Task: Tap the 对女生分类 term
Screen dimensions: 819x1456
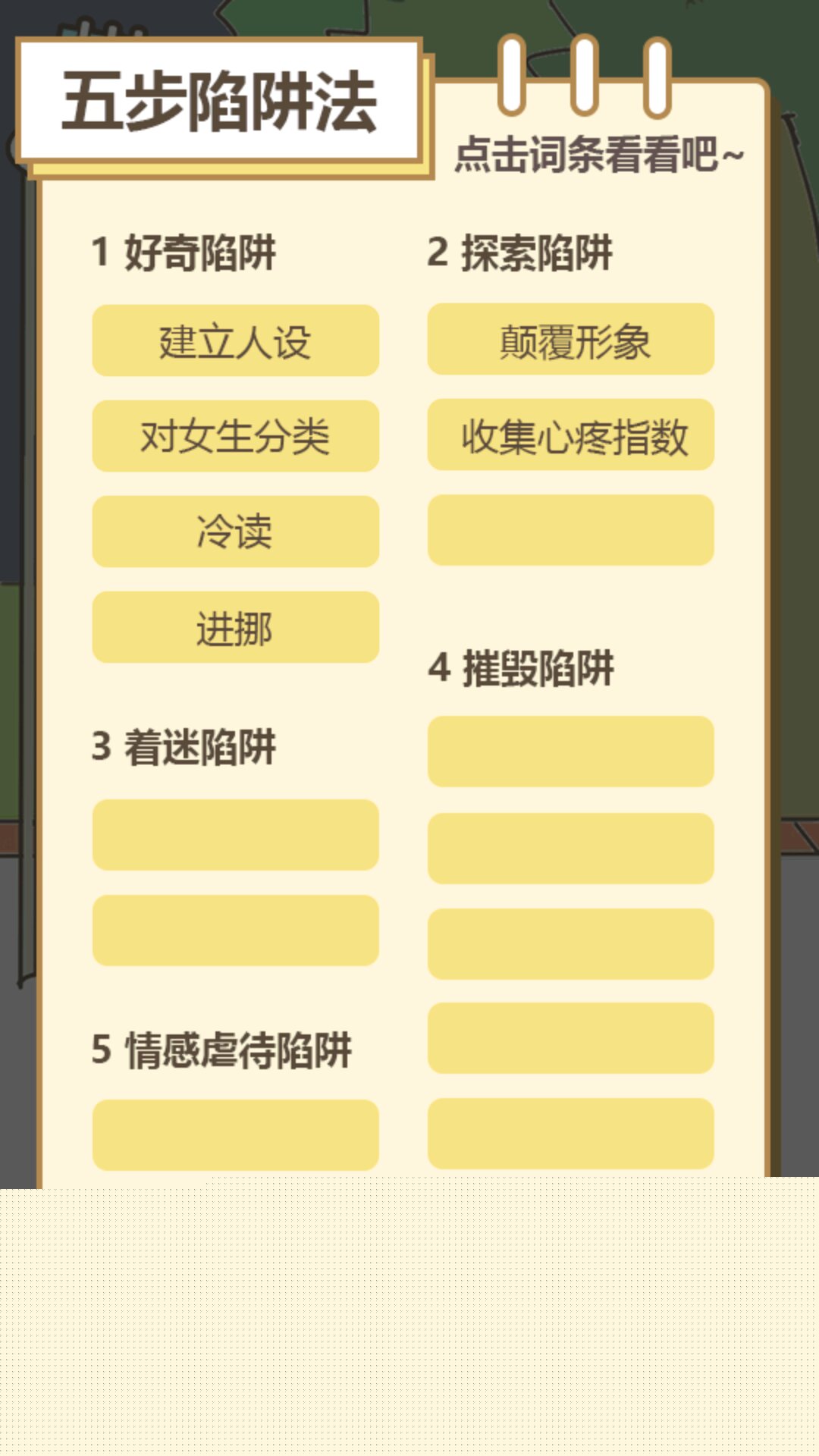Action: (235, 436)
